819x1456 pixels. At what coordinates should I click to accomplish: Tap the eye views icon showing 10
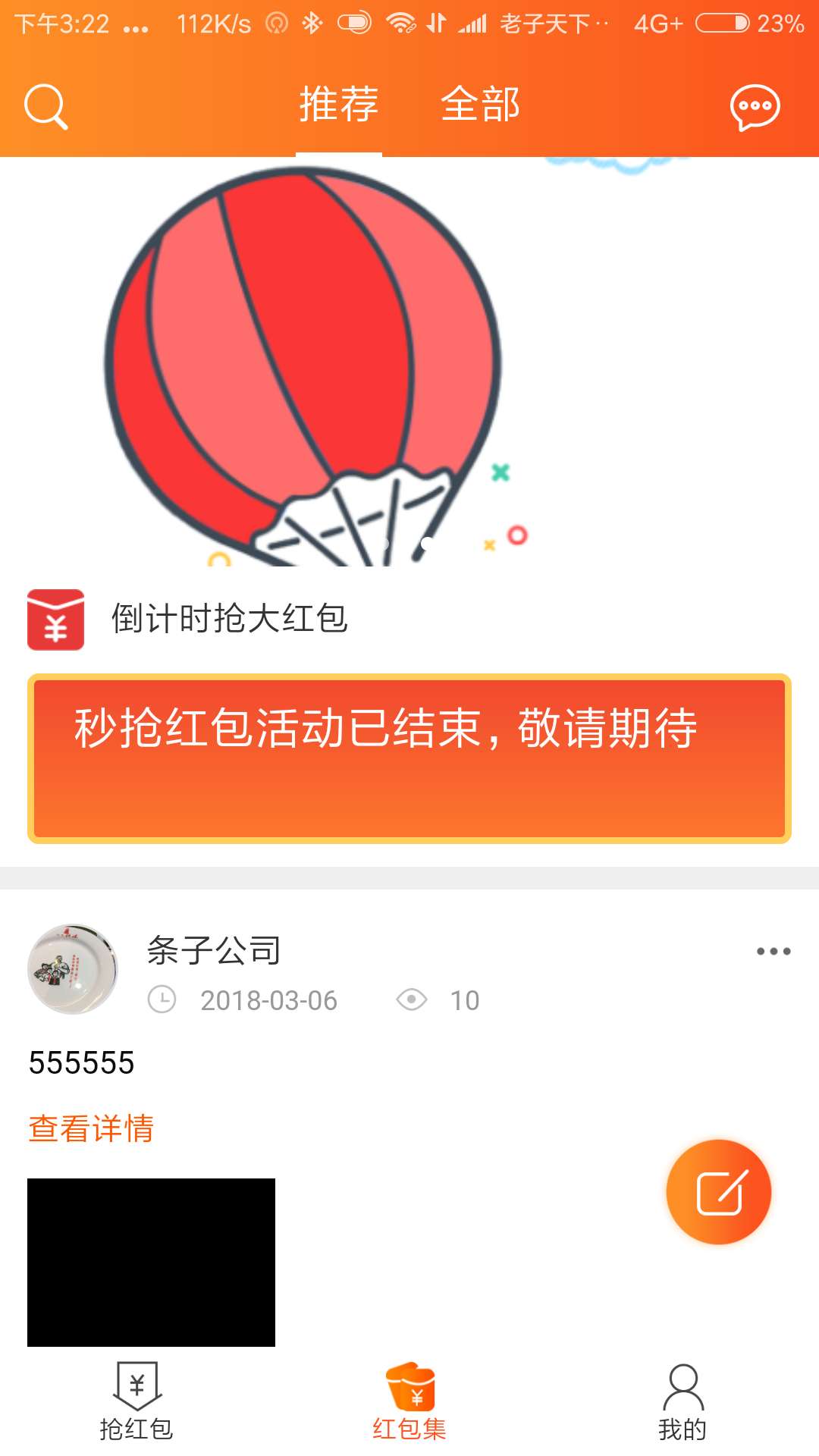click(x=412, y=999)
